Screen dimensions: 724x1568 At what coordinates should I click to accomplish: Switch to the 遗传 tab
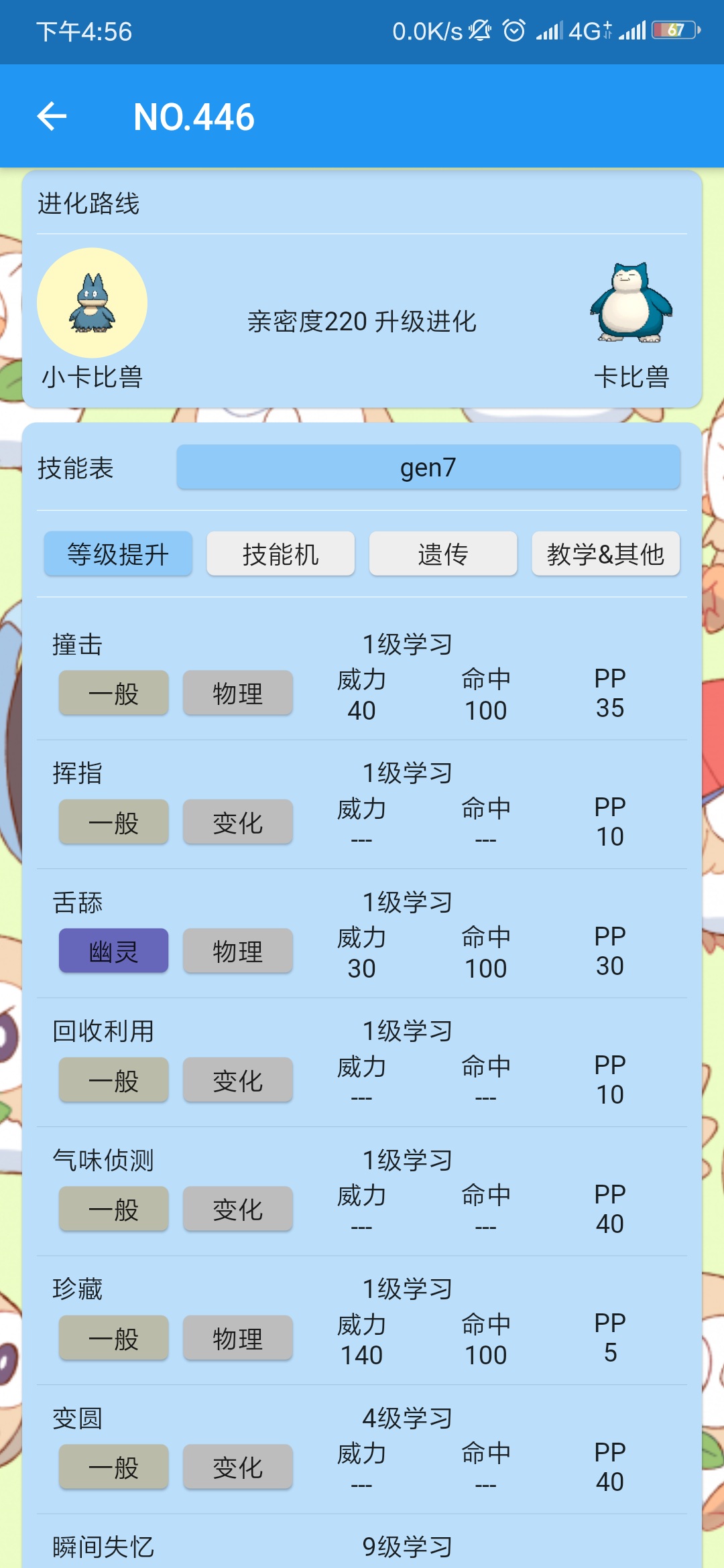click(x=443, y=554)
